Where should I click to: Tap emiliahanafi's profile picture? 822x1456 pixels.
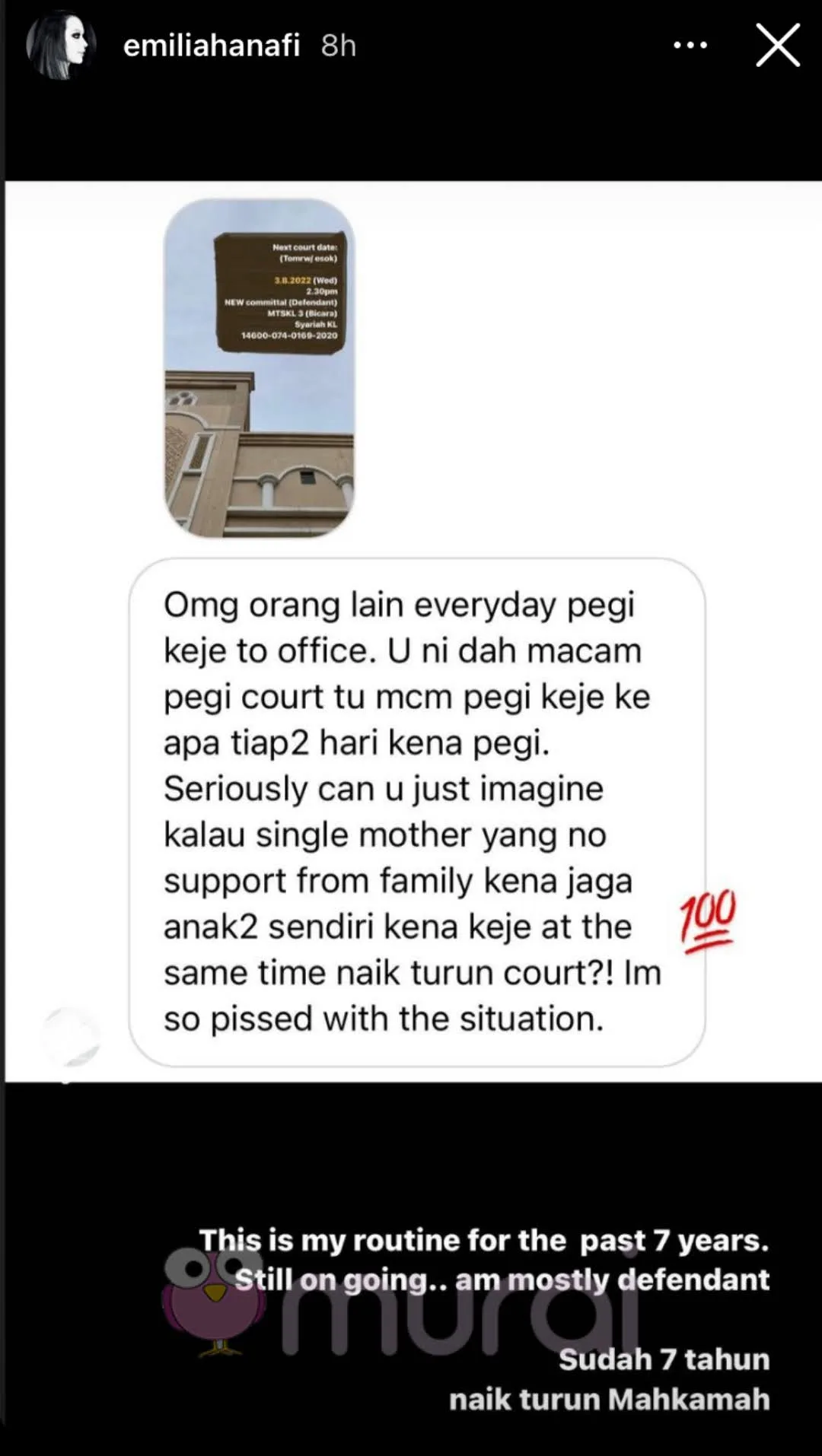coord(60,46)
